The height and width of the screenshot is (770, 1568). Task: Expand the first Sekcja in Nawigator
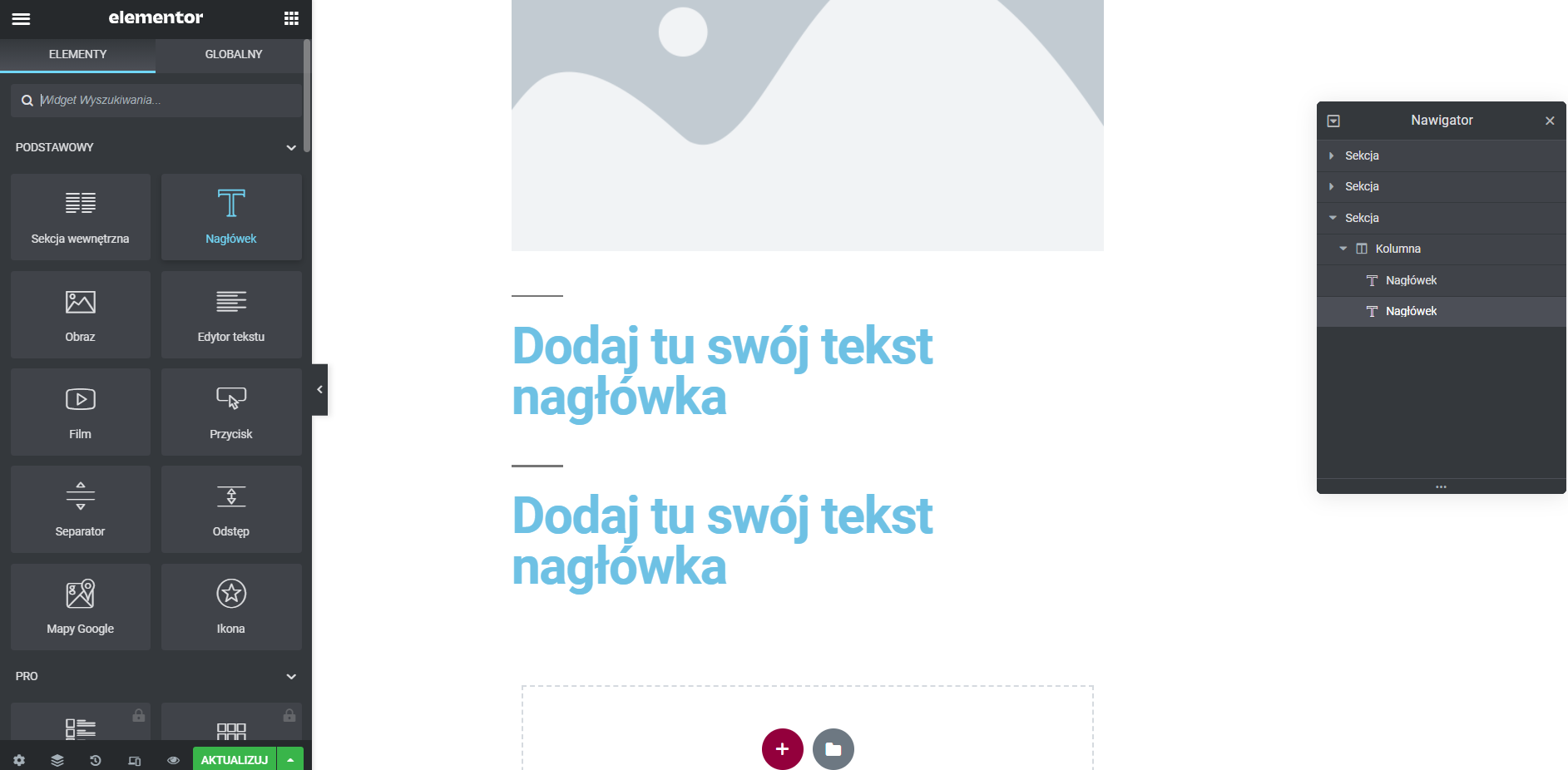1332,155
